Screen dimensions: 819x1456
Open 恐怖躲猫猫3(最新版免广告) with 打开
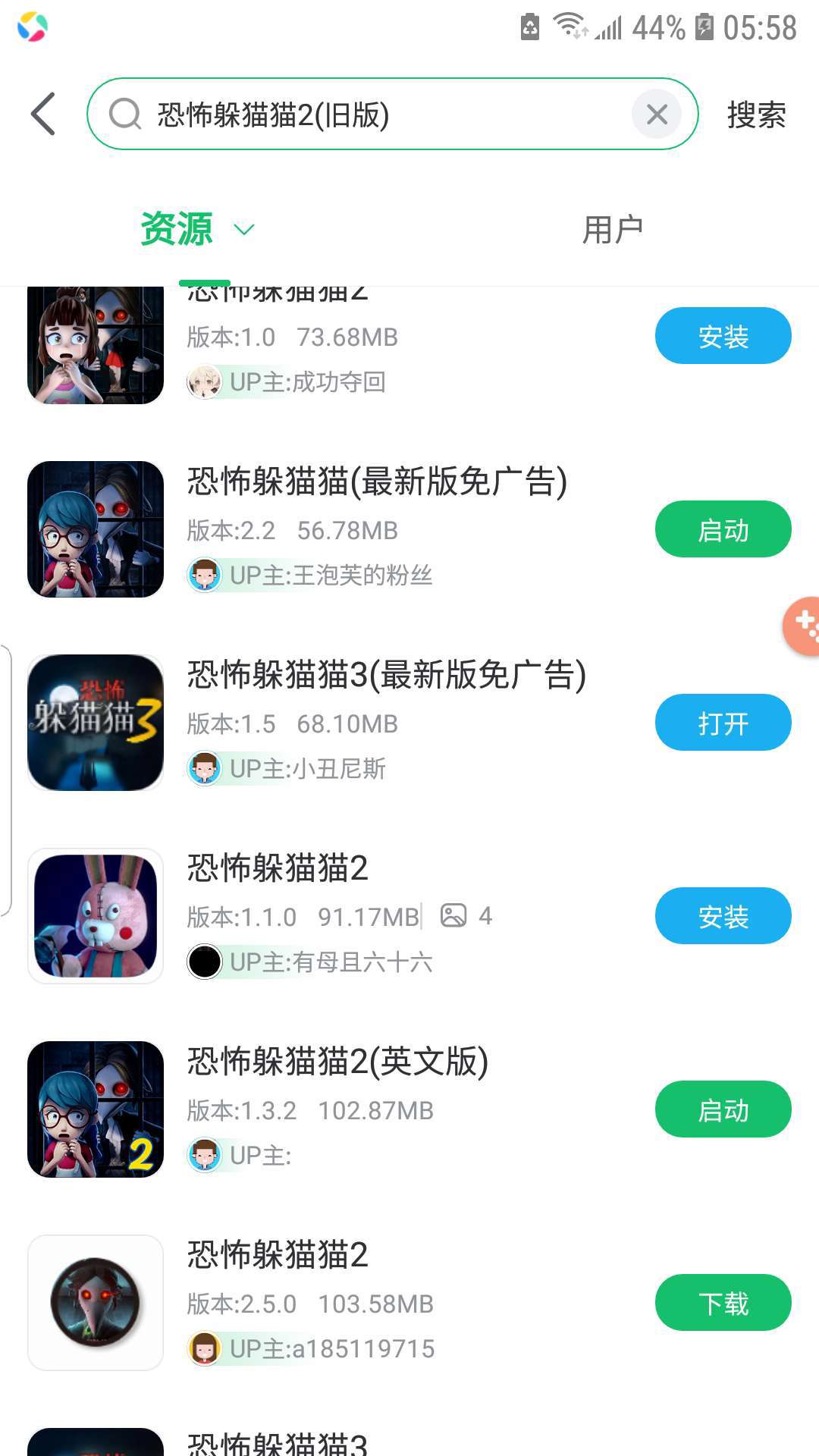(723, 723)
